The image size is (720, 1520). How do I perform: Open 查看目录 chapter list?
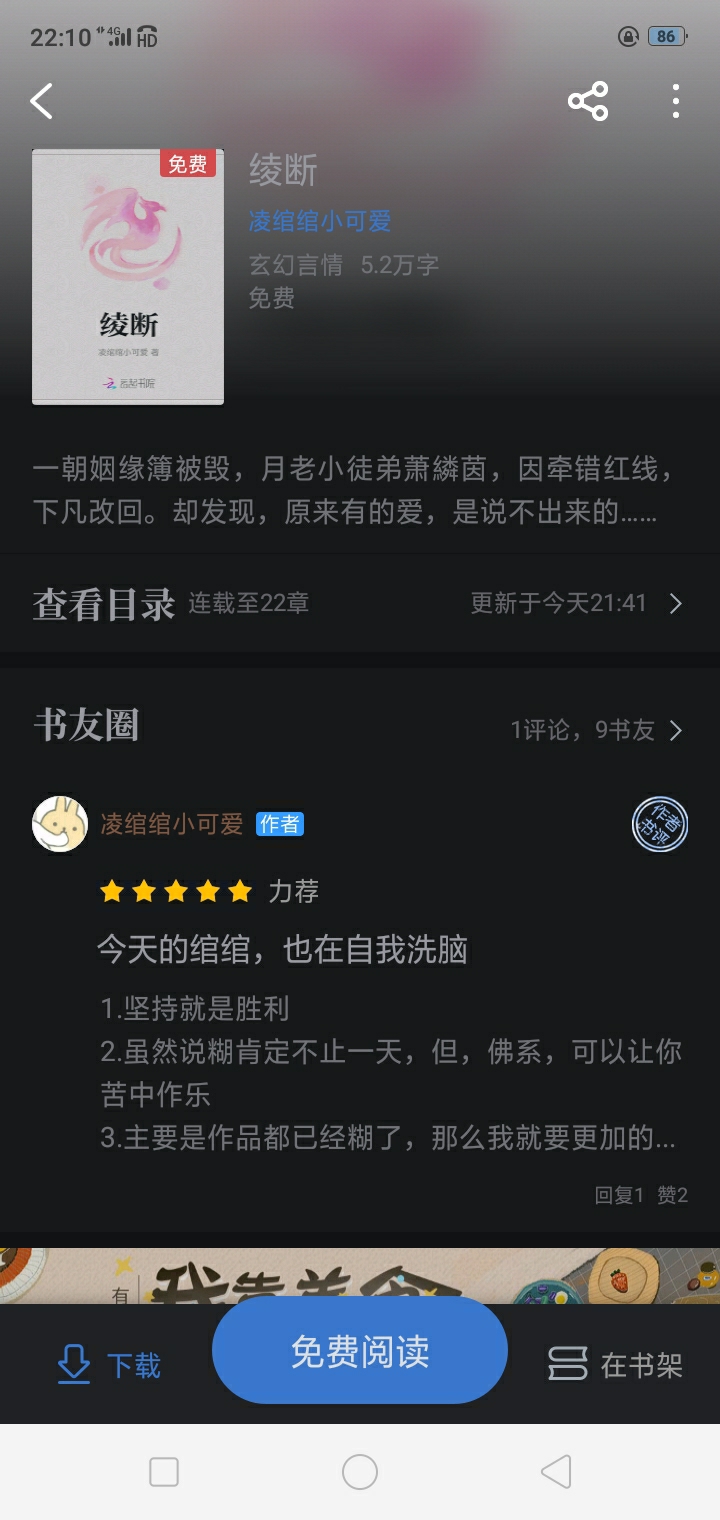(358, 604)
